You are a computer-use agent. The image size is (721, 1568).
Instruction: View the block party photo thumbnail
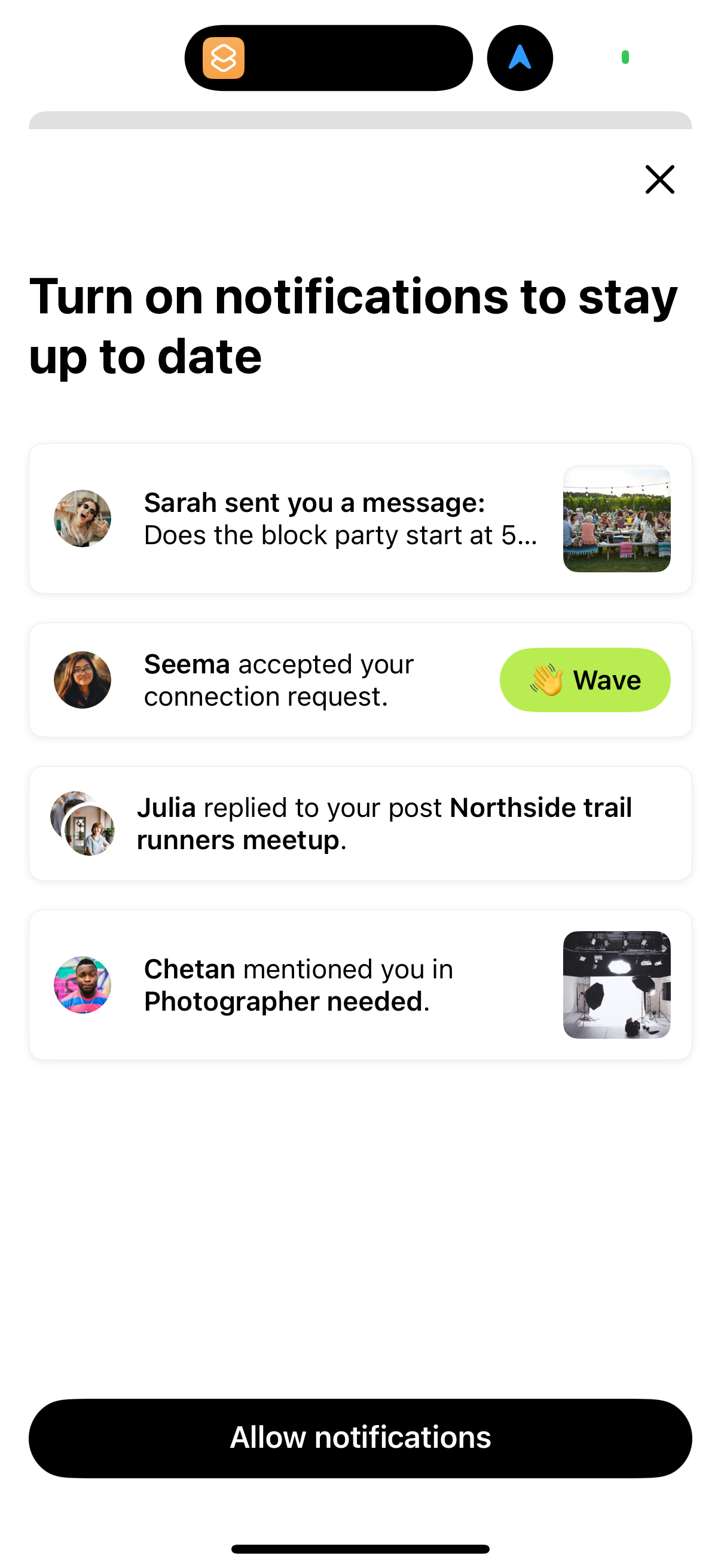click(x=616, y=517)
